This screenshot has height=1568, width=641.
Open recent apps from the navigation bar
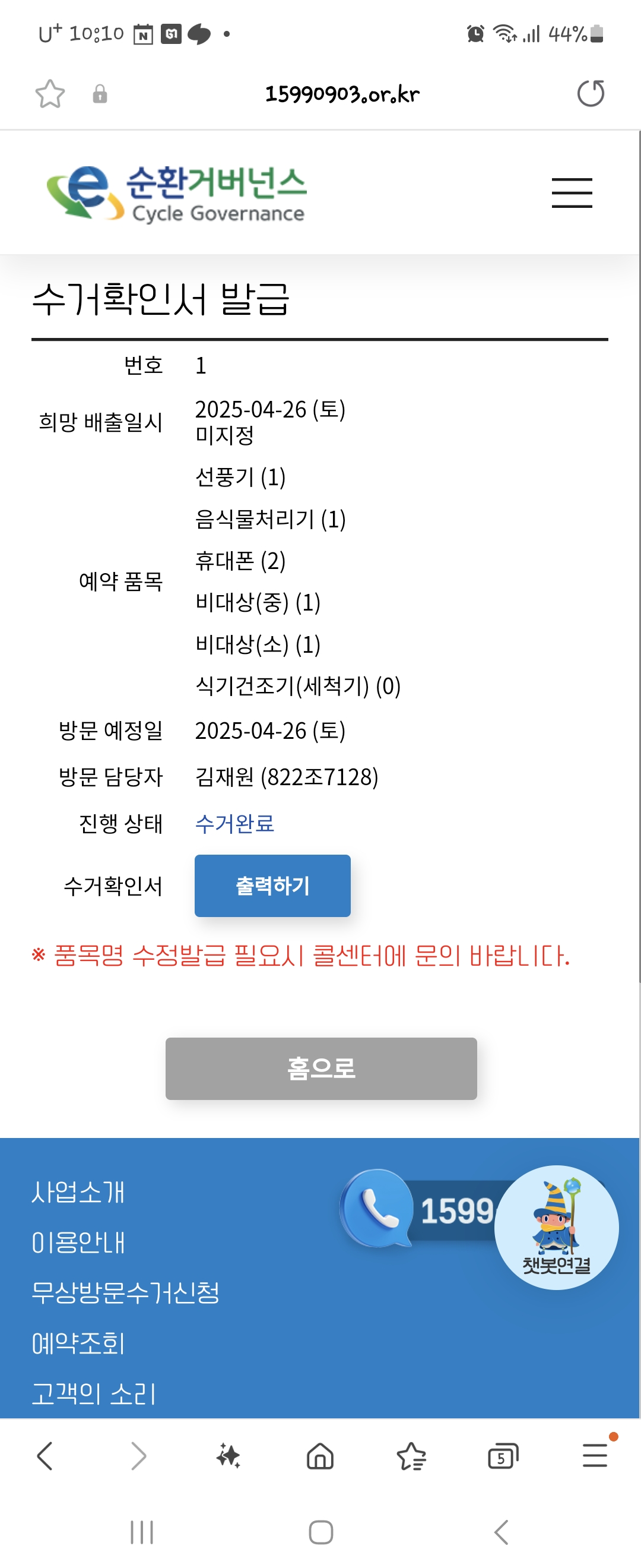(142, 1532)
